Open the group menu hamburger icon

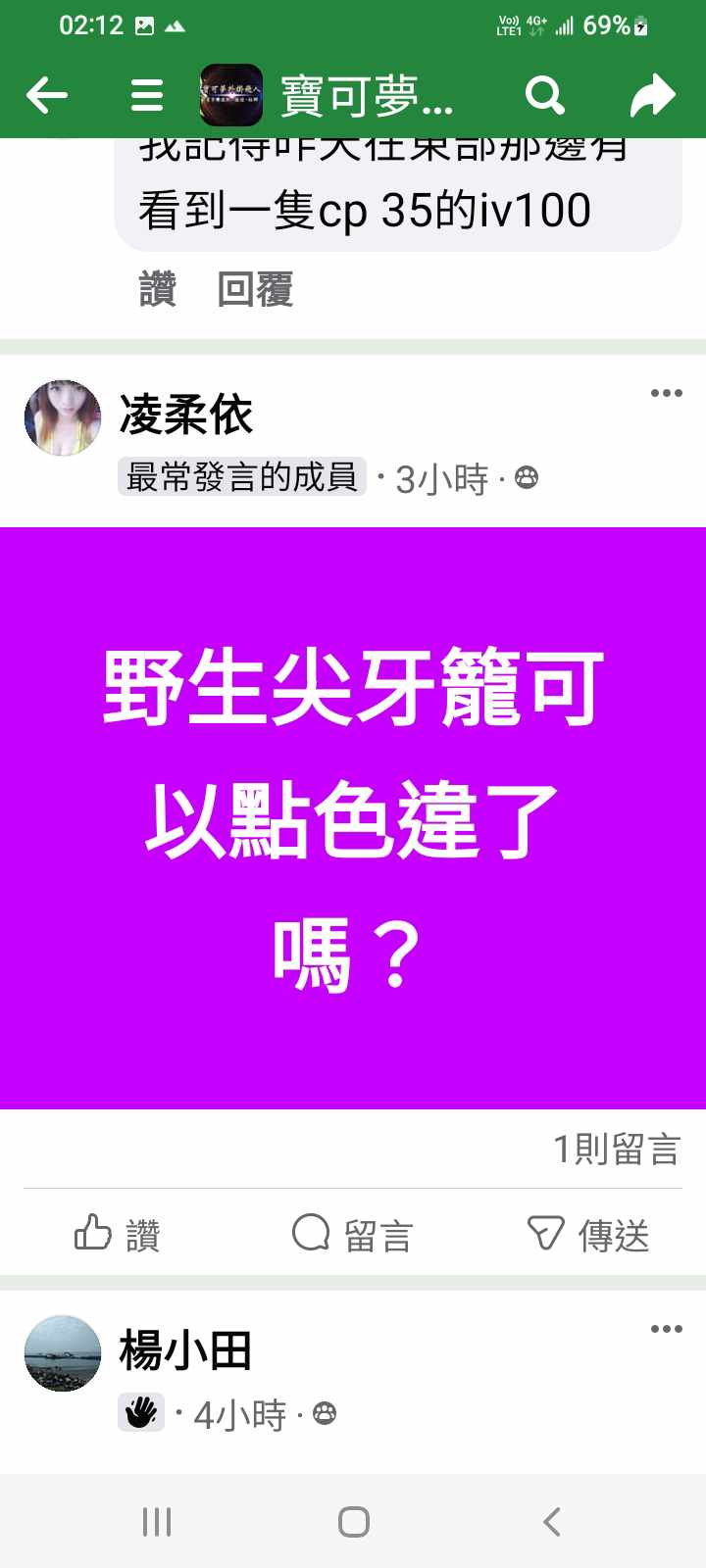coord(147,96)
